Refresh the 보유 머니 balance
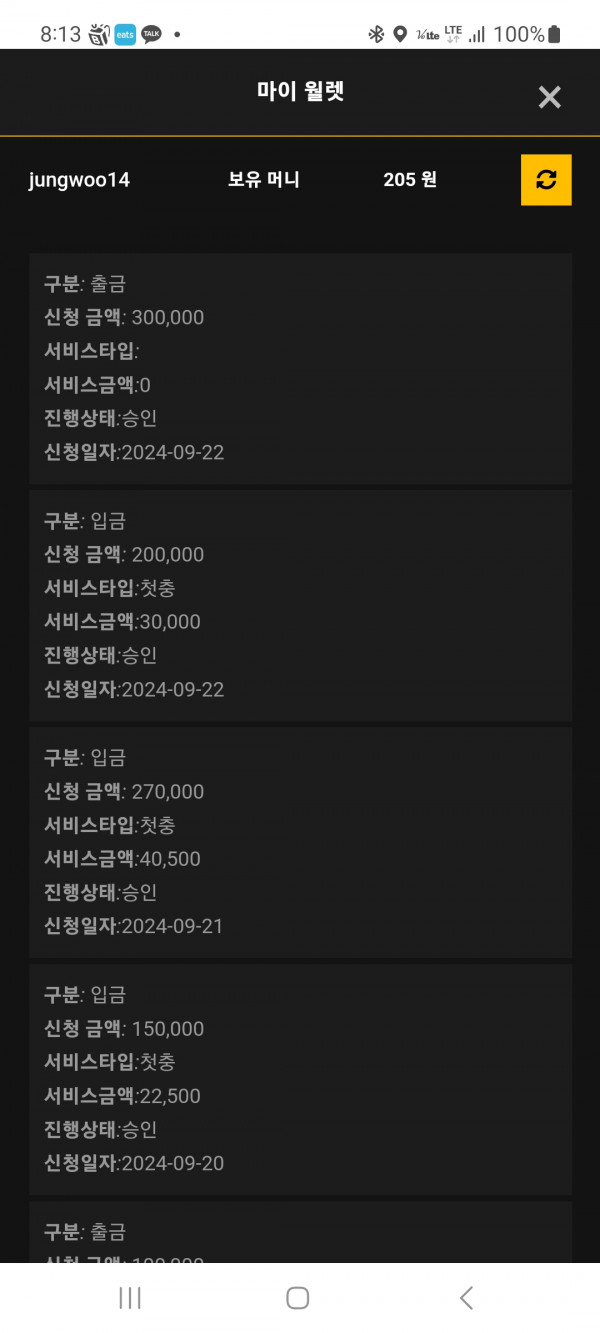 546,180
